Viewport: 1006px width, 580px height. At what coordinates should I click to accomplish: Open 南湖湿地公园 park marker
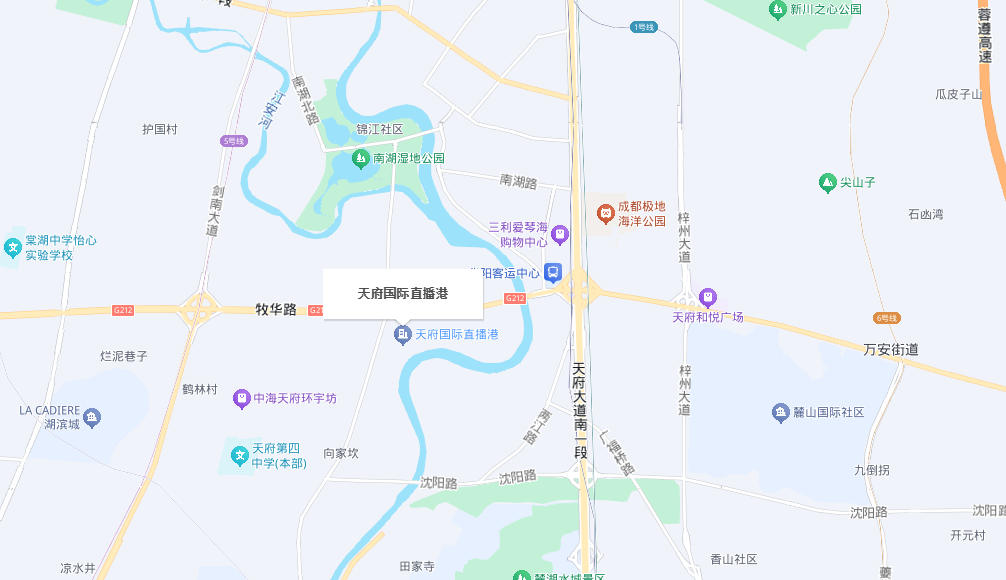(361, 158)
